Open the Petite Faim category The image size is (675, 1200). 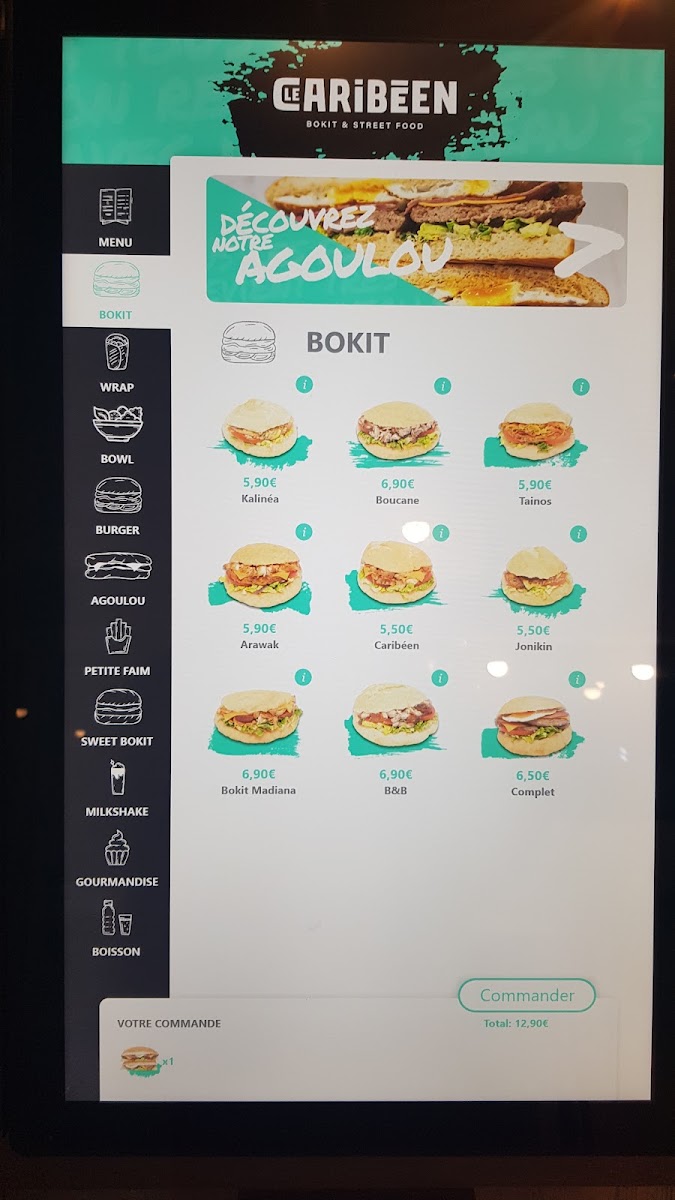[x=116, y=647]
